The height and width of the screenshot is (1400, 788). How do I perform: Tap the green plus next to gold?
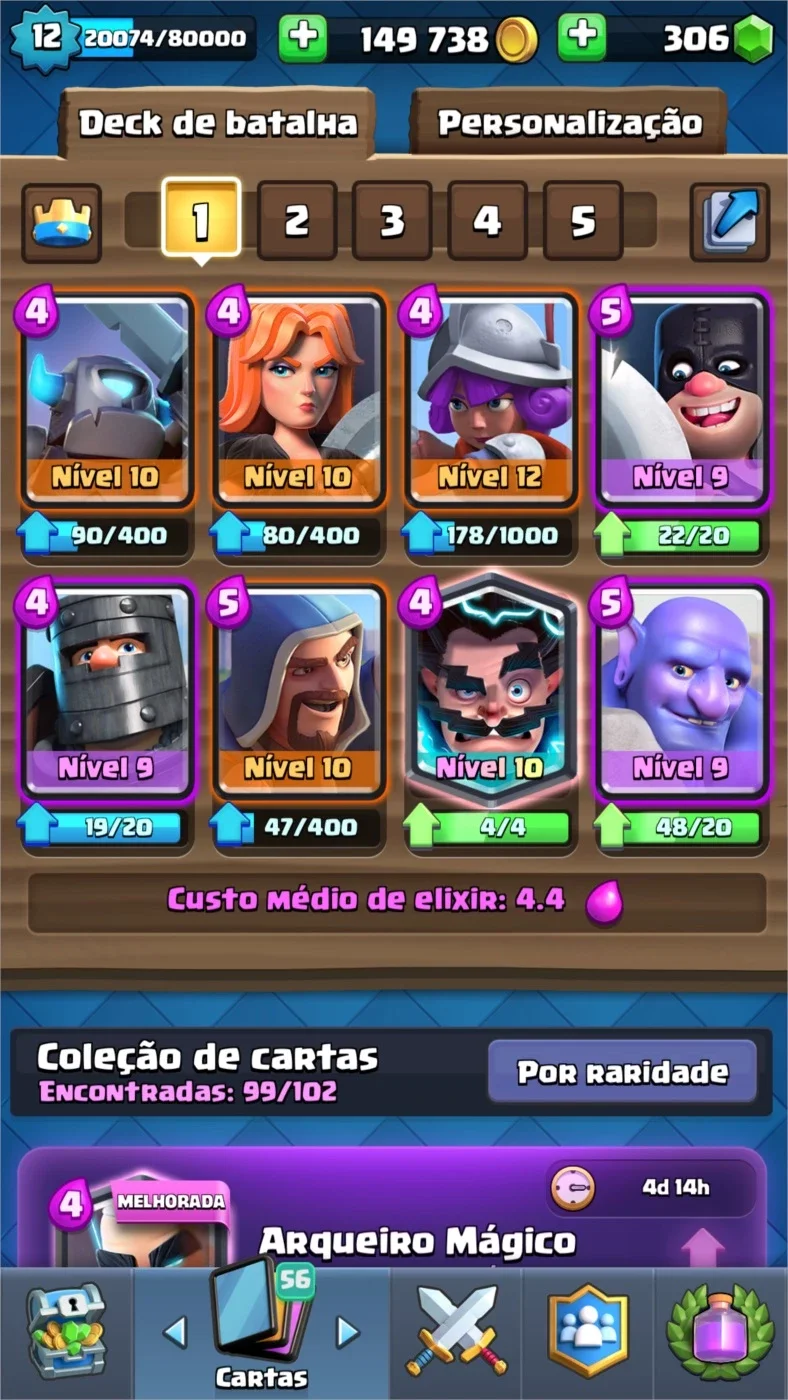(302, 39)
